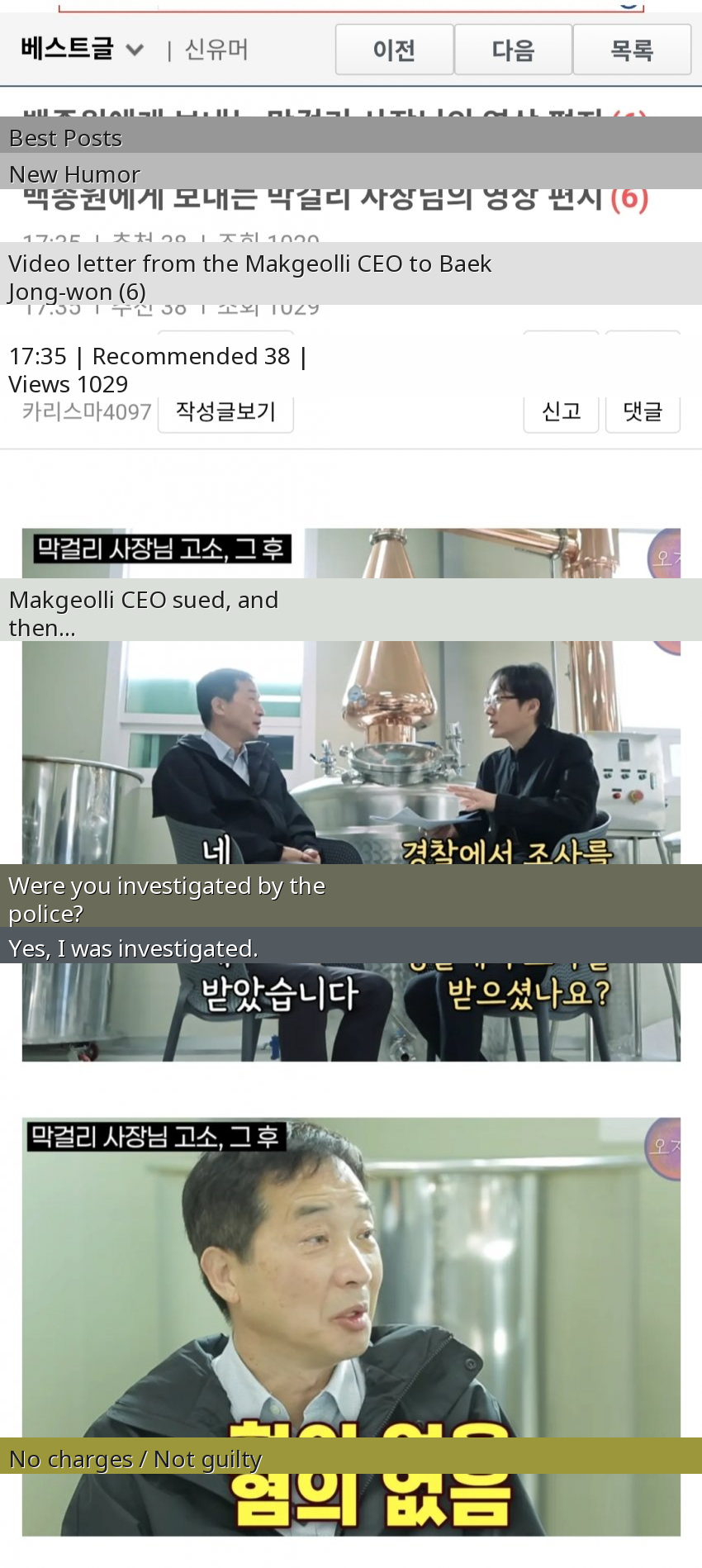Go to the previous post with 이전
Screen dimensions: 702x1568
click(394, 50)
